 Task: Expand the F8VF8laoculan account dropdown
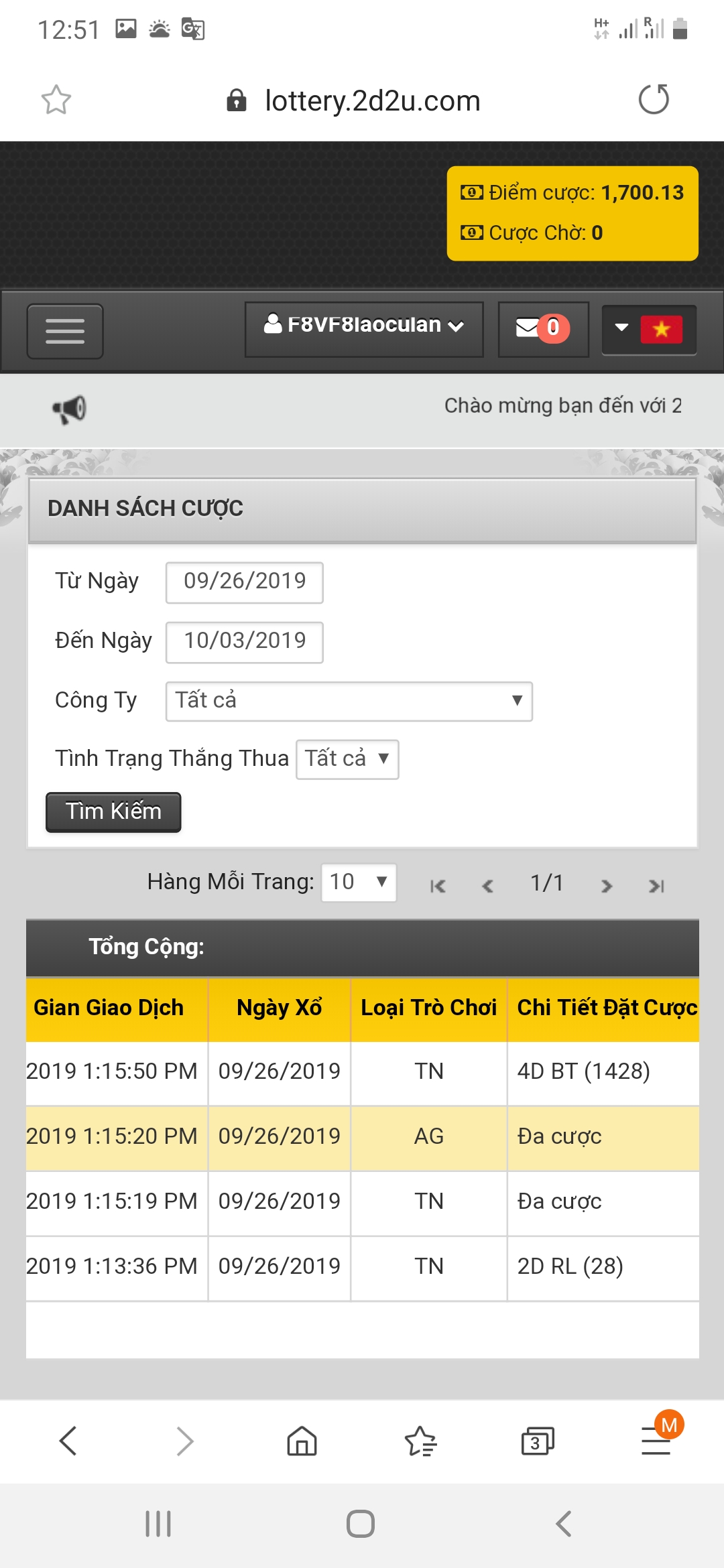point(364,329)
